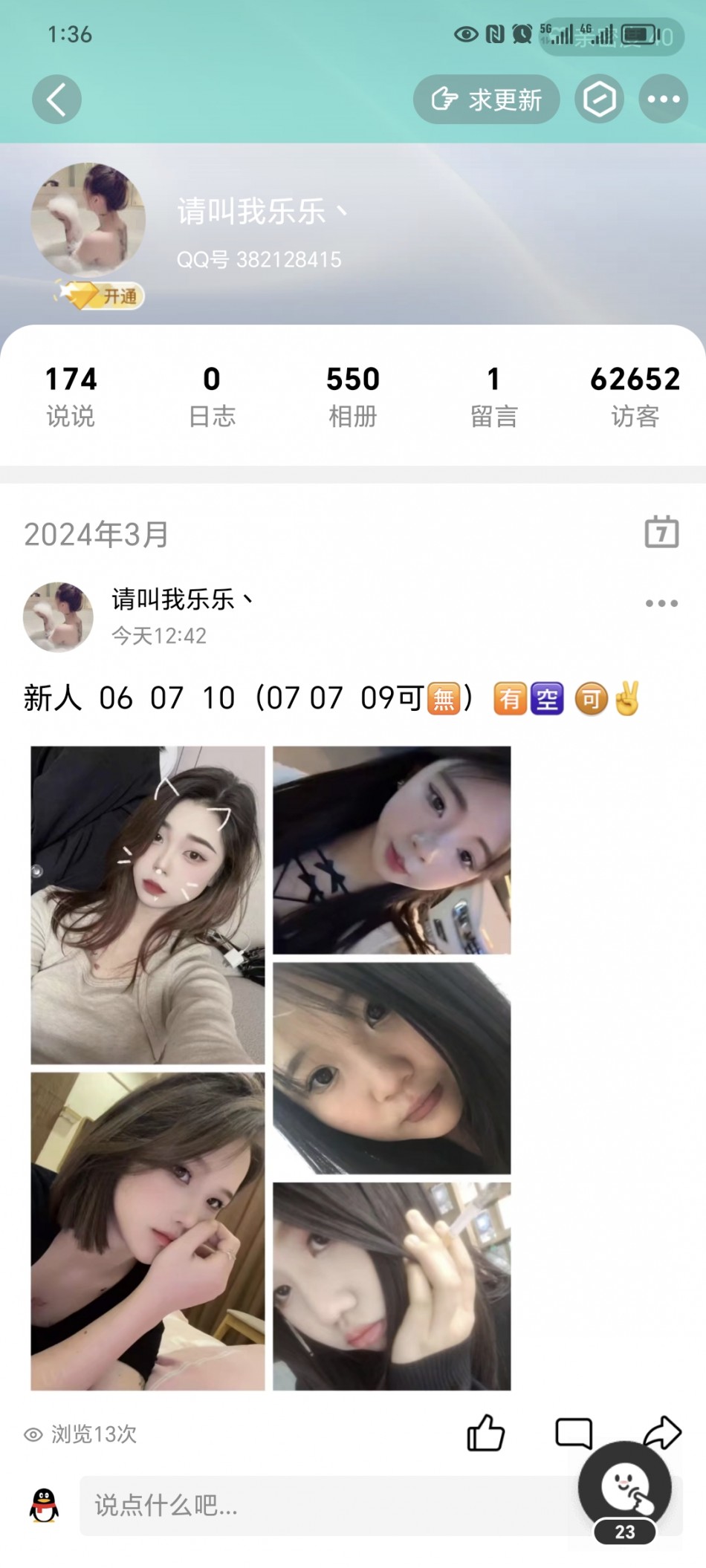This screenshot has width=706, height=1568.
Task: Open the post's three-dot options menu
Action: (x=661, y=603)
